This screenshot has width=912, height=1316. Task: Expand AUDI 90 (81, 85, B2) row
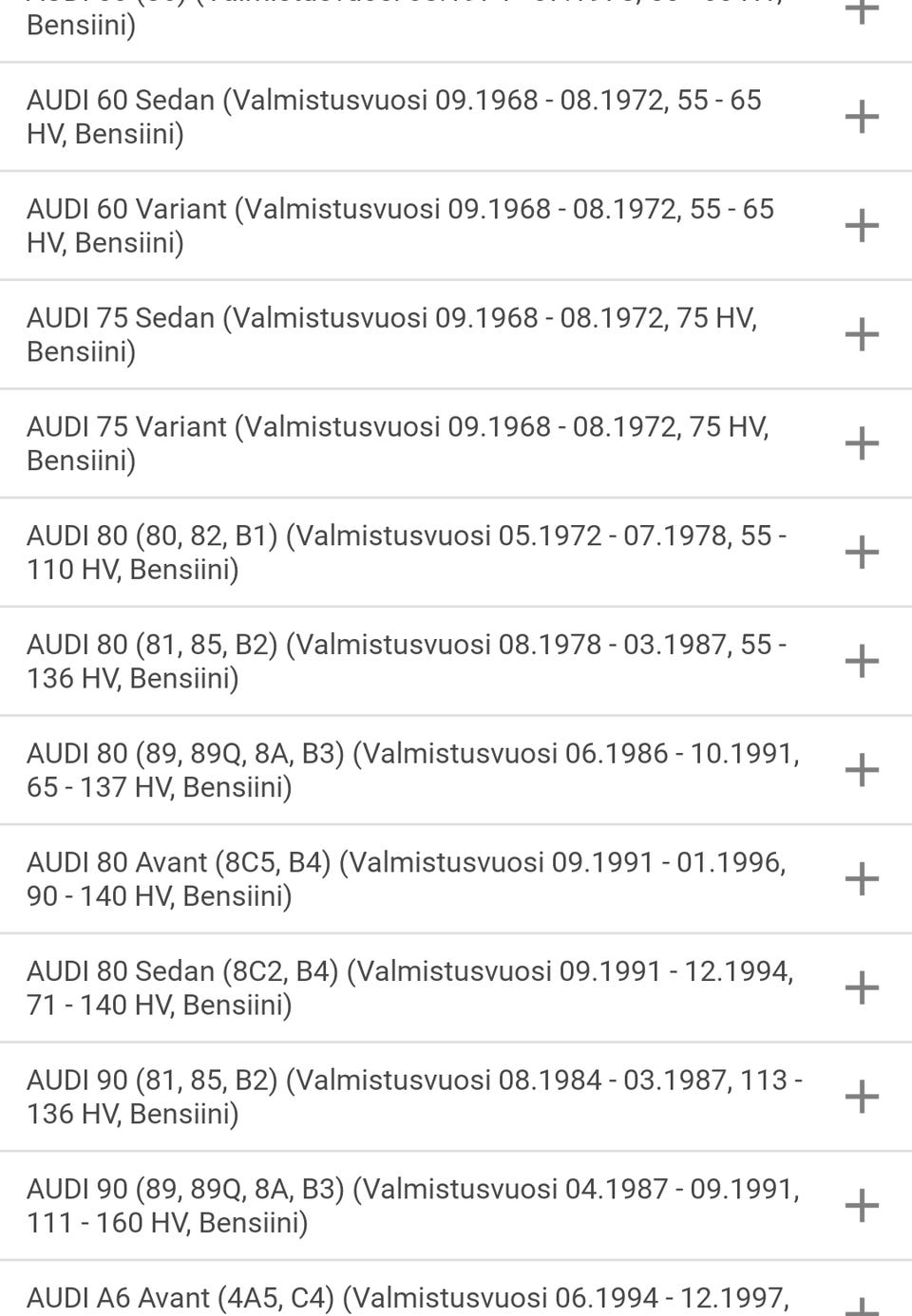[861, 1097]
